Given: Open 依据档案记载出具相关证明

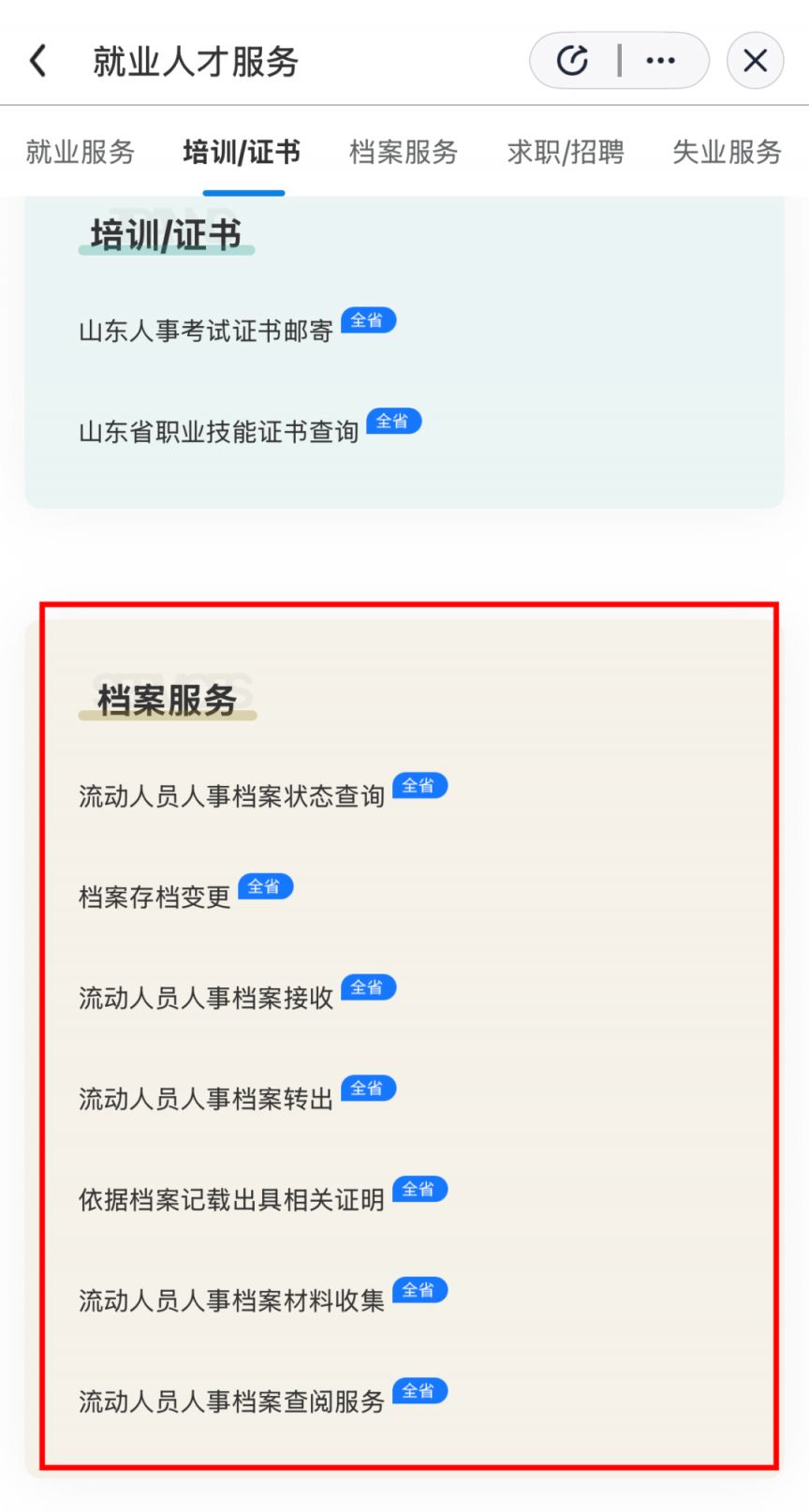Looking at the screenshot, I should [x=231, y=1200].
